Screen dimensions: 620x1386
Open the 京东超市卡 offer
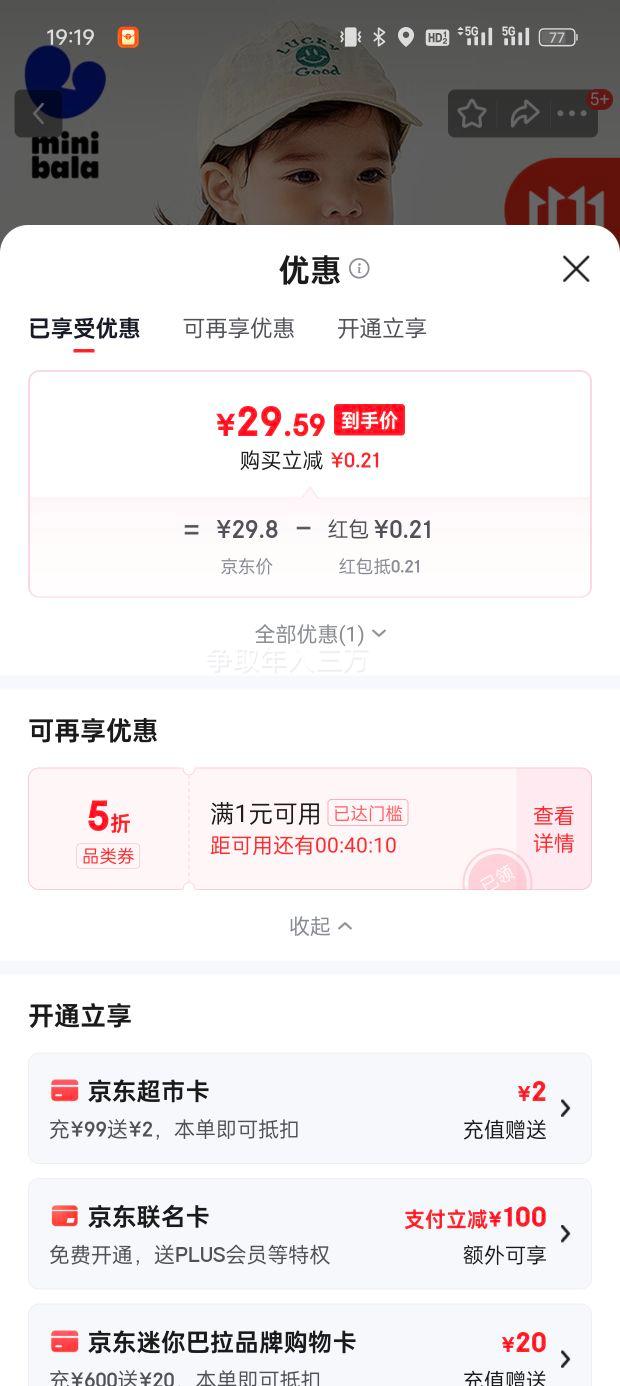pyautogui.click(x=310, y=1108)
